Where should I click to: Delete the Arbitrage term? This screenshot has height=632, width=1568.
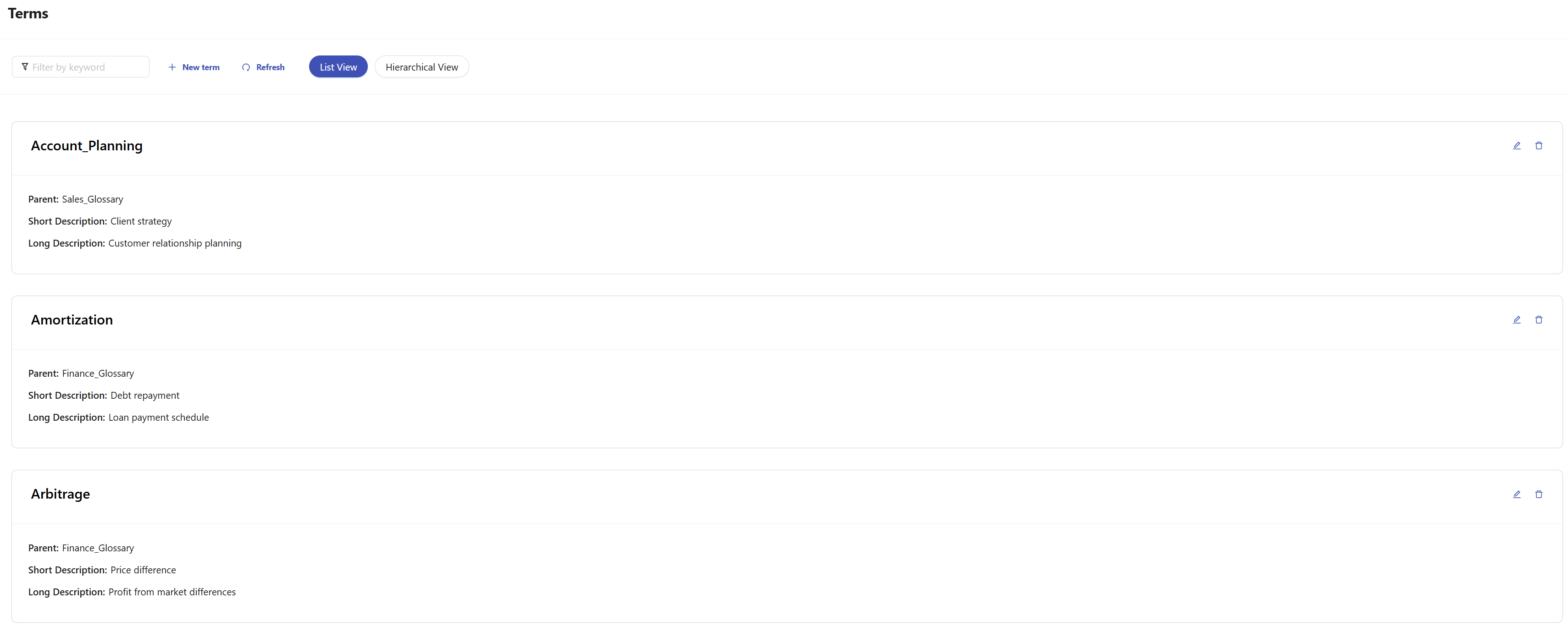tap(1538, 495)
